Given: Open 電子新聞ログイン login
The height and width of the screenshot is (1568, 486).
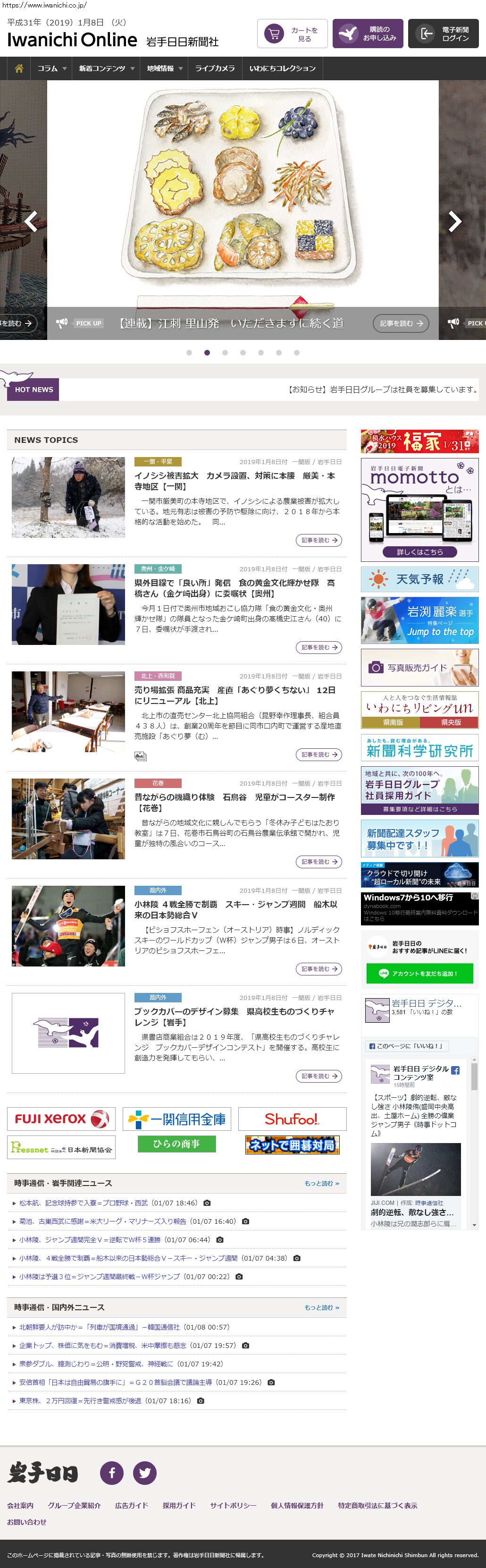Looking at the screenshot, I should pos(444,34).
